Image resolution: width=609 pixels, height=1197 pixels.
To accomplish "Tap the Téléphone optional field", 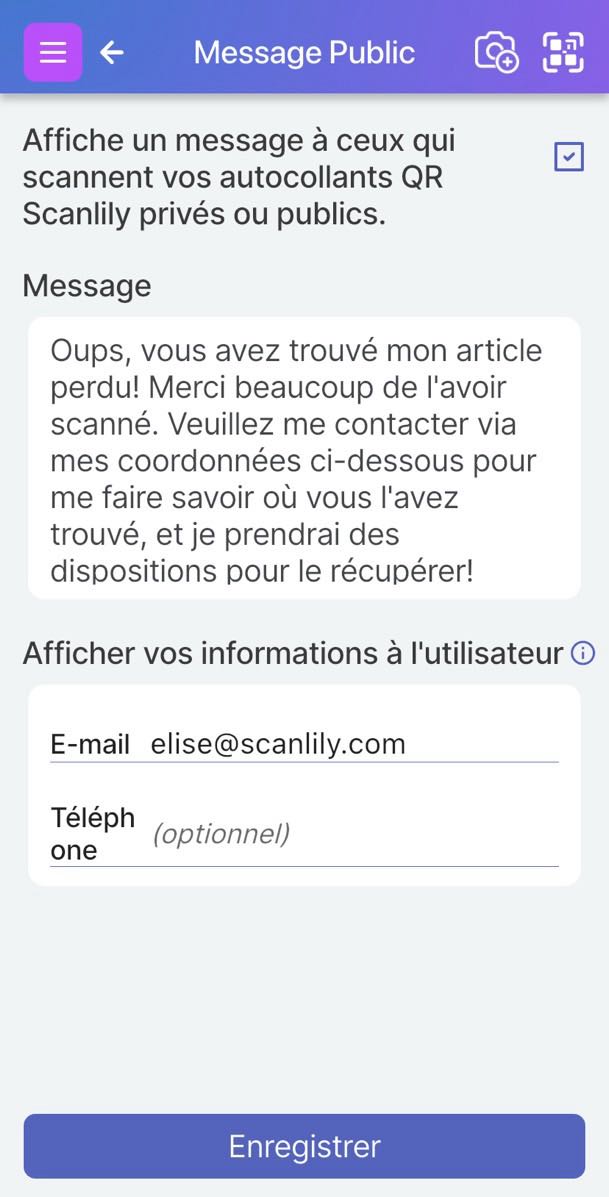I will [352, 834].
